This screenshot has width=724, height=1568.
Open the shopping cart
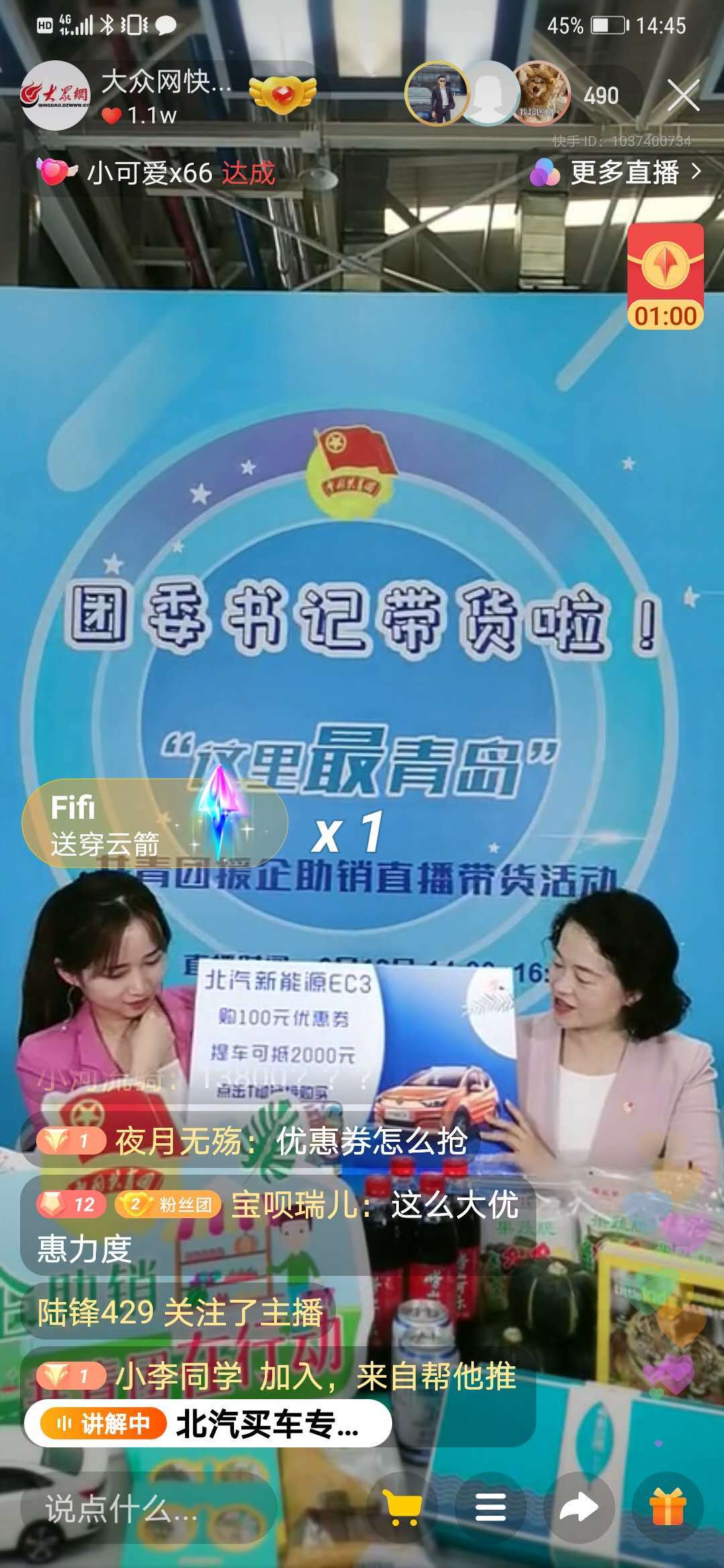[402, 1508]
